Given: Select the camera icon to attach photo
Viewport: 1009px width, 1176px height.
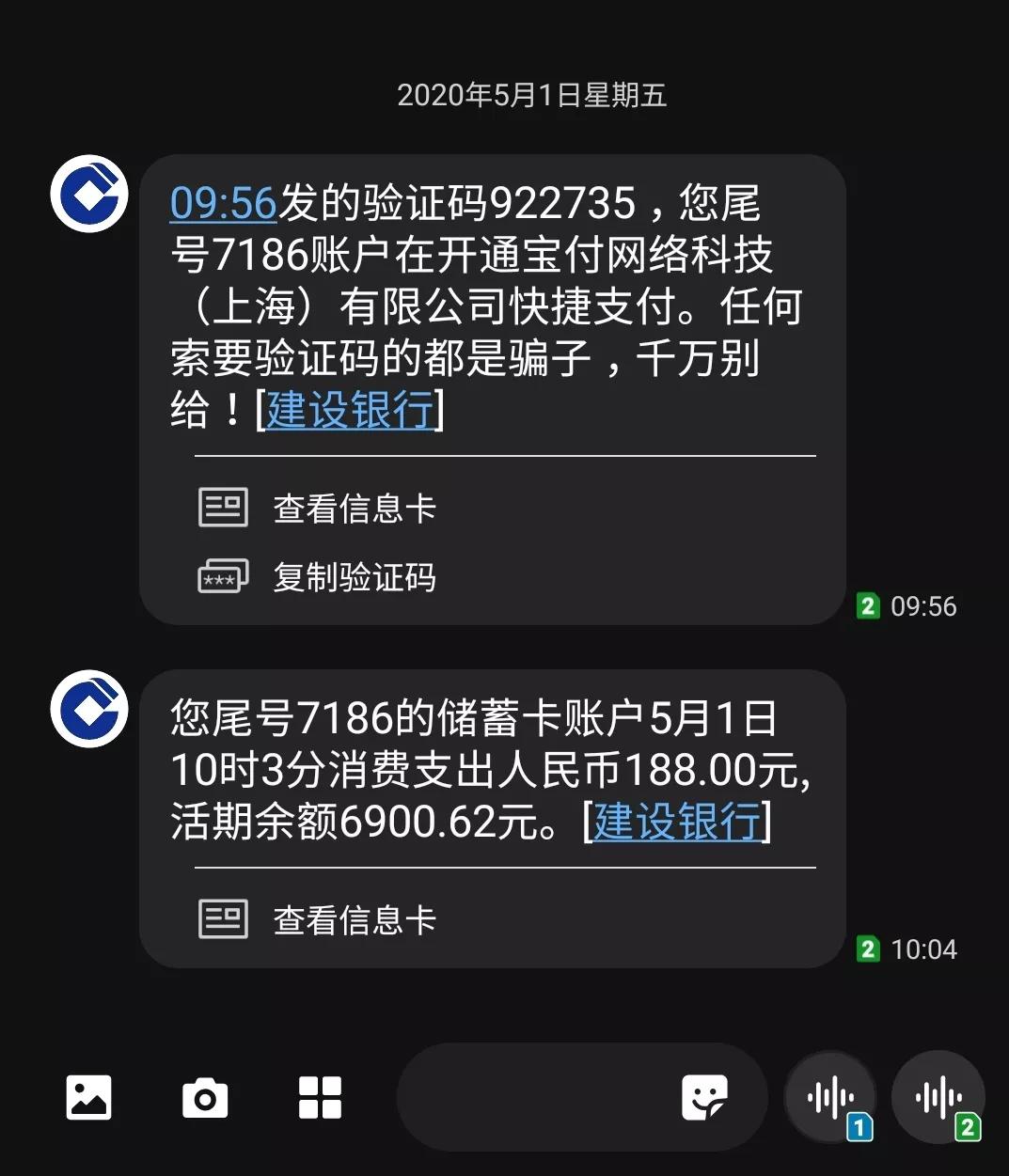Looking at the screenshot, I should tap(205, 1097).
